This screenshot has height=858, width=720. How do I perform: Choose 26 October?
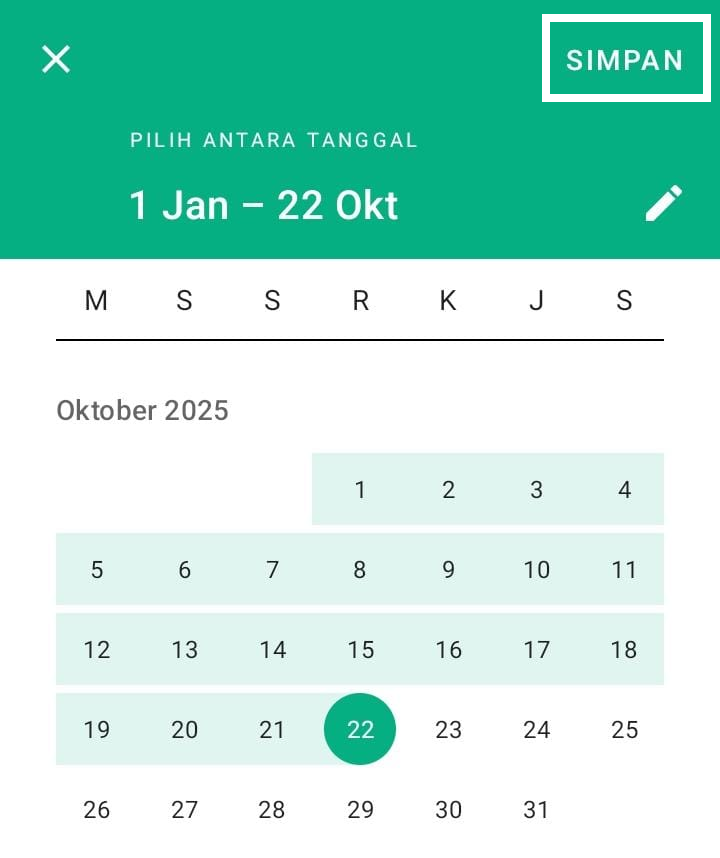[x=96, y=809]
